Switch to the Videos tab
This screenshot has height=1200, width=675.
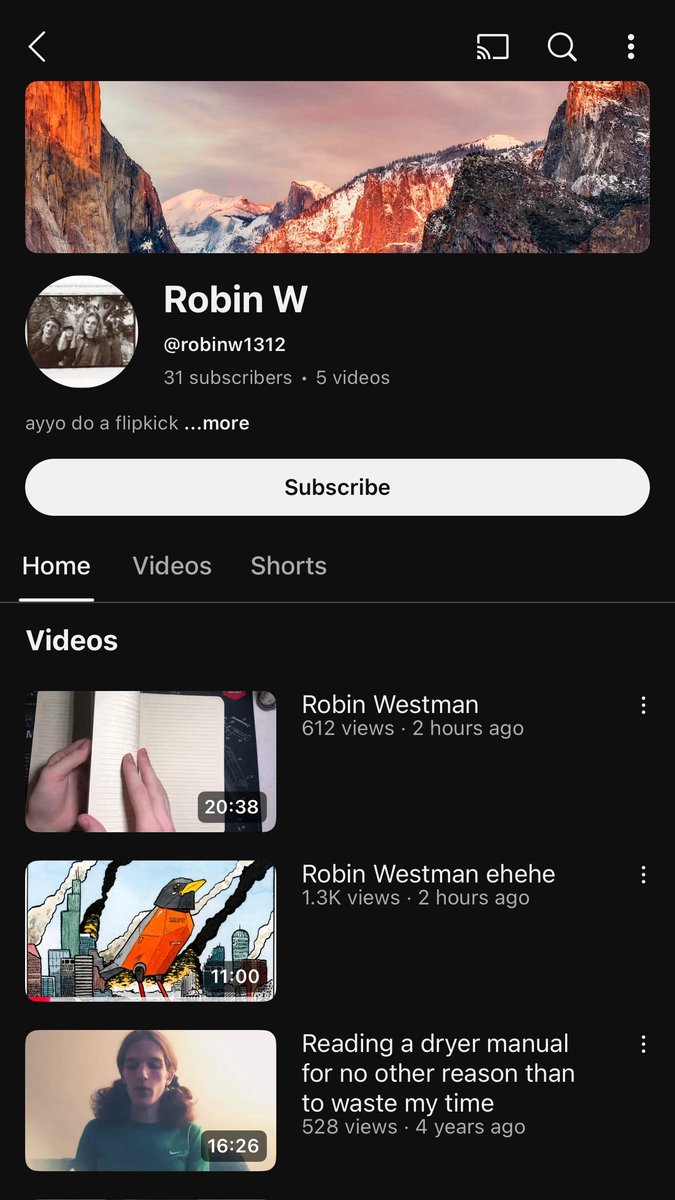point(172,566)
